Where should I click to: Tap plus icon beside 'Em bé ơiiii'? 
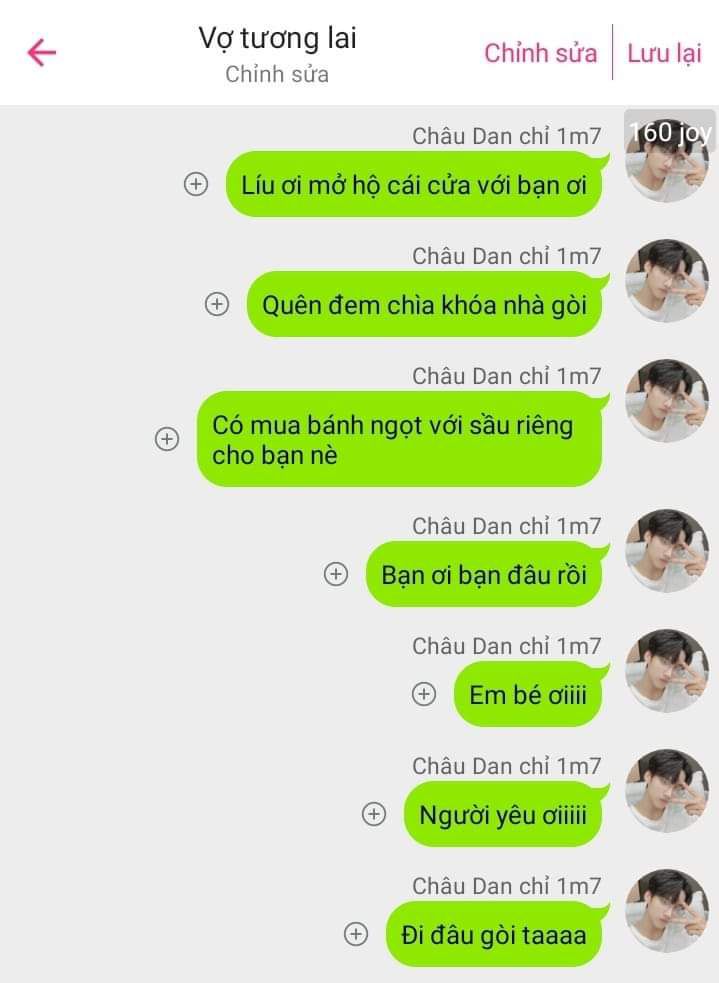424,694
